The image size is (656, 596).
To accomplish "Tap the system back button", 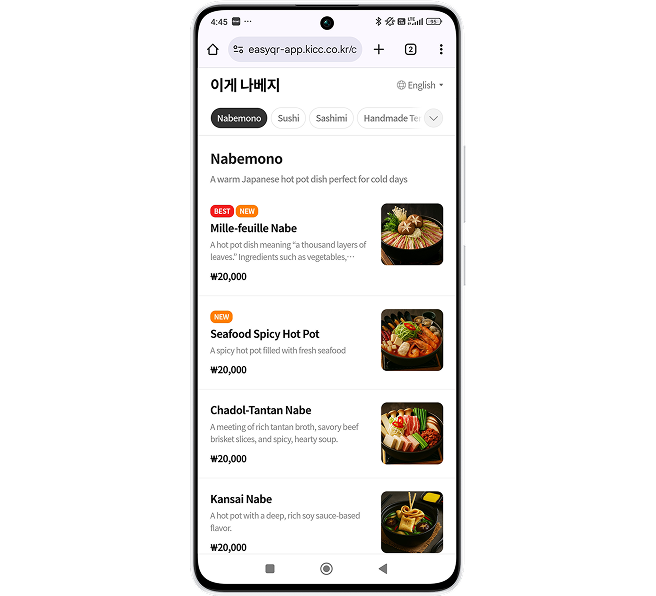I will [382, 568].
